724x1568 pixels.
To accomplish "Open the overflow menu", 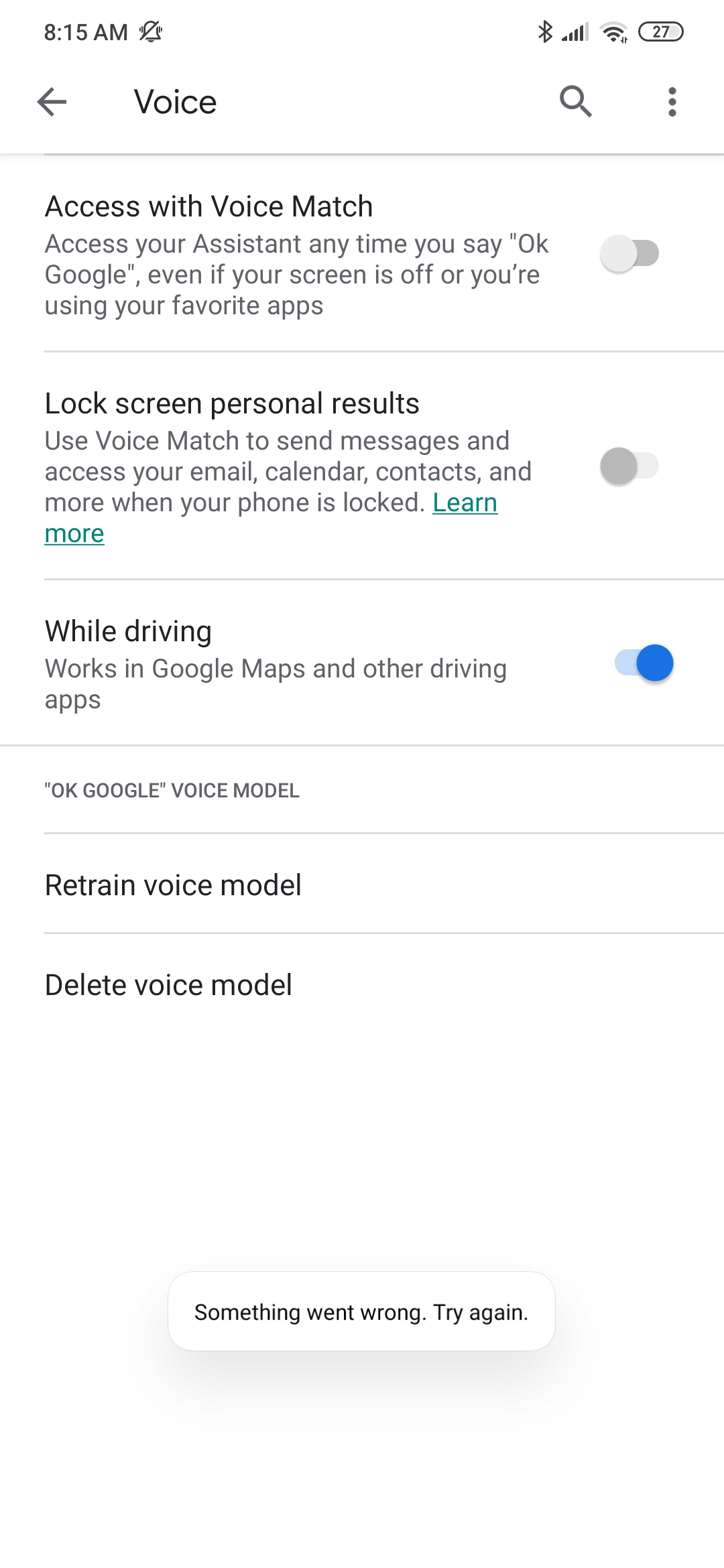I will click(x=672, y=103).
